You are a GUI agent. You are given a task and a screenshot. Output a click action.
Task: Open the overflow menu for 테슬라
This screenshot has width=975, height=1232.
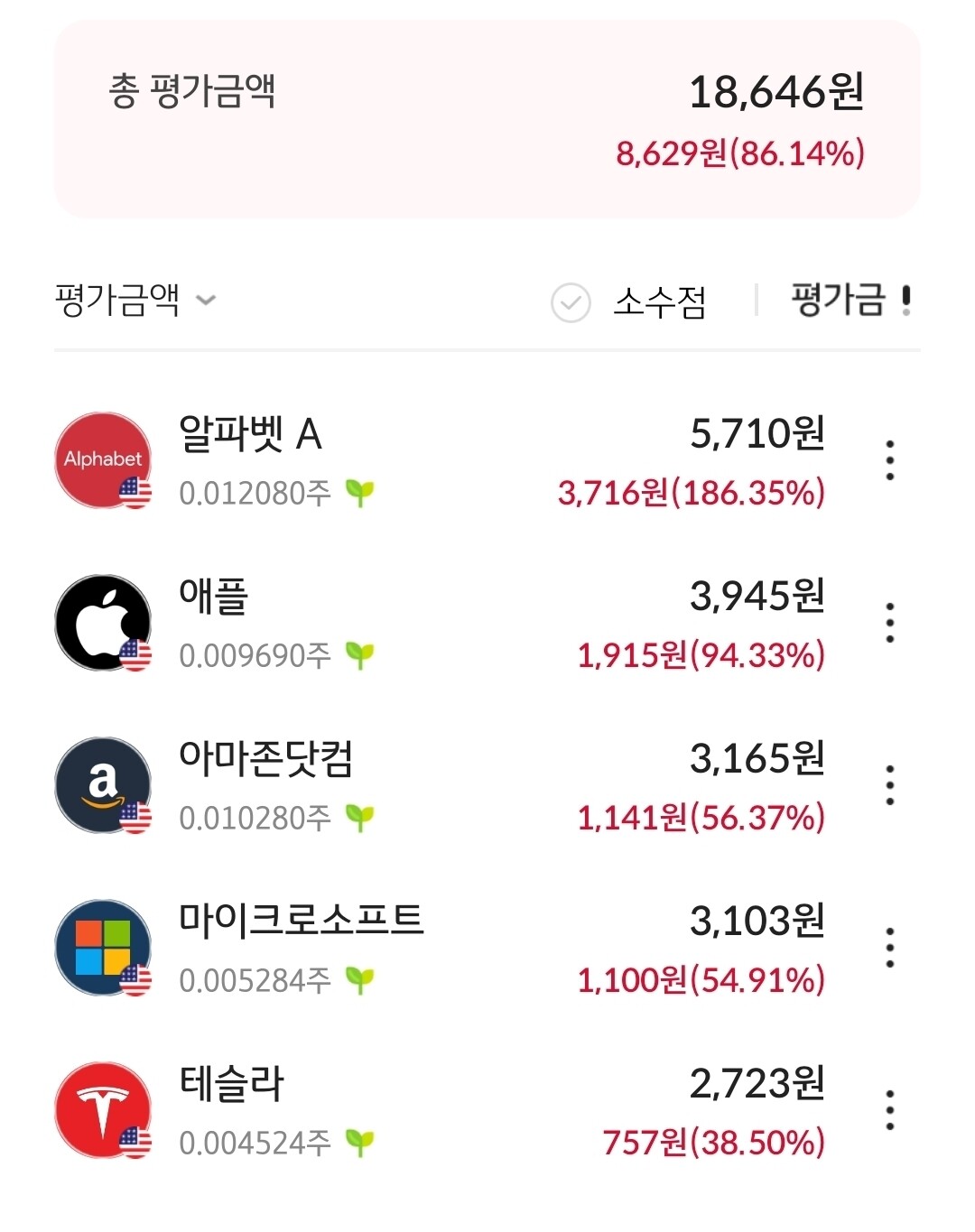[890, 1110]
